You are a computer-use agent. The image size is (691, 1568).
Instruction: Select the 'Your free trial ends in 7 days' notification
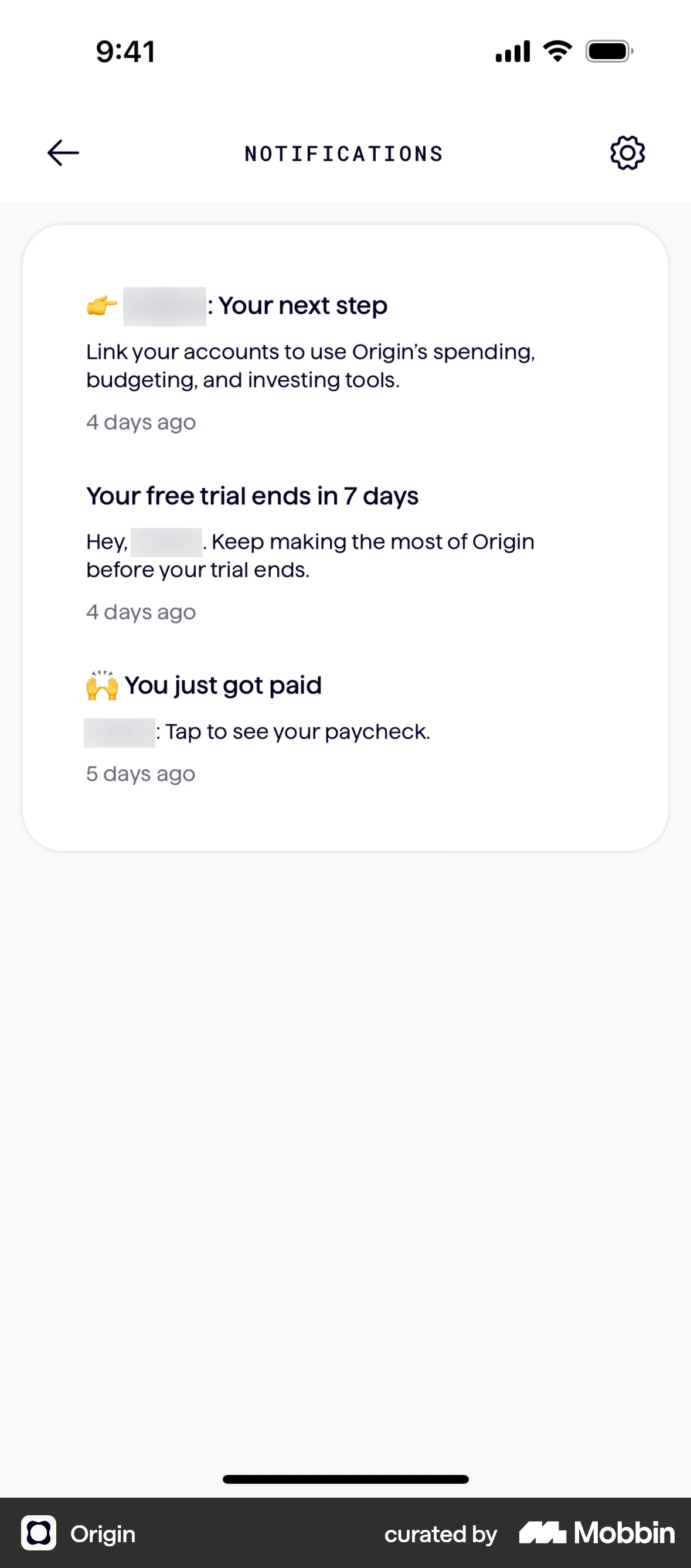click(253, 496)
